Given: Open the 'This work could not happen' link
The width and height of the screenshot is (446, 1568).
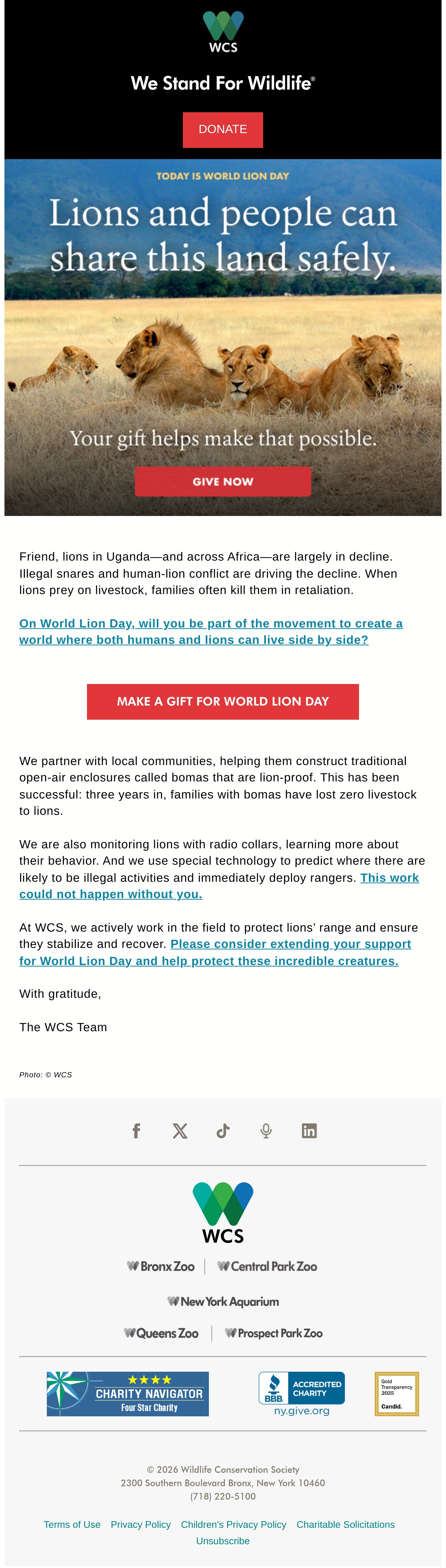Looking at the screenshot, I should 219,885.
